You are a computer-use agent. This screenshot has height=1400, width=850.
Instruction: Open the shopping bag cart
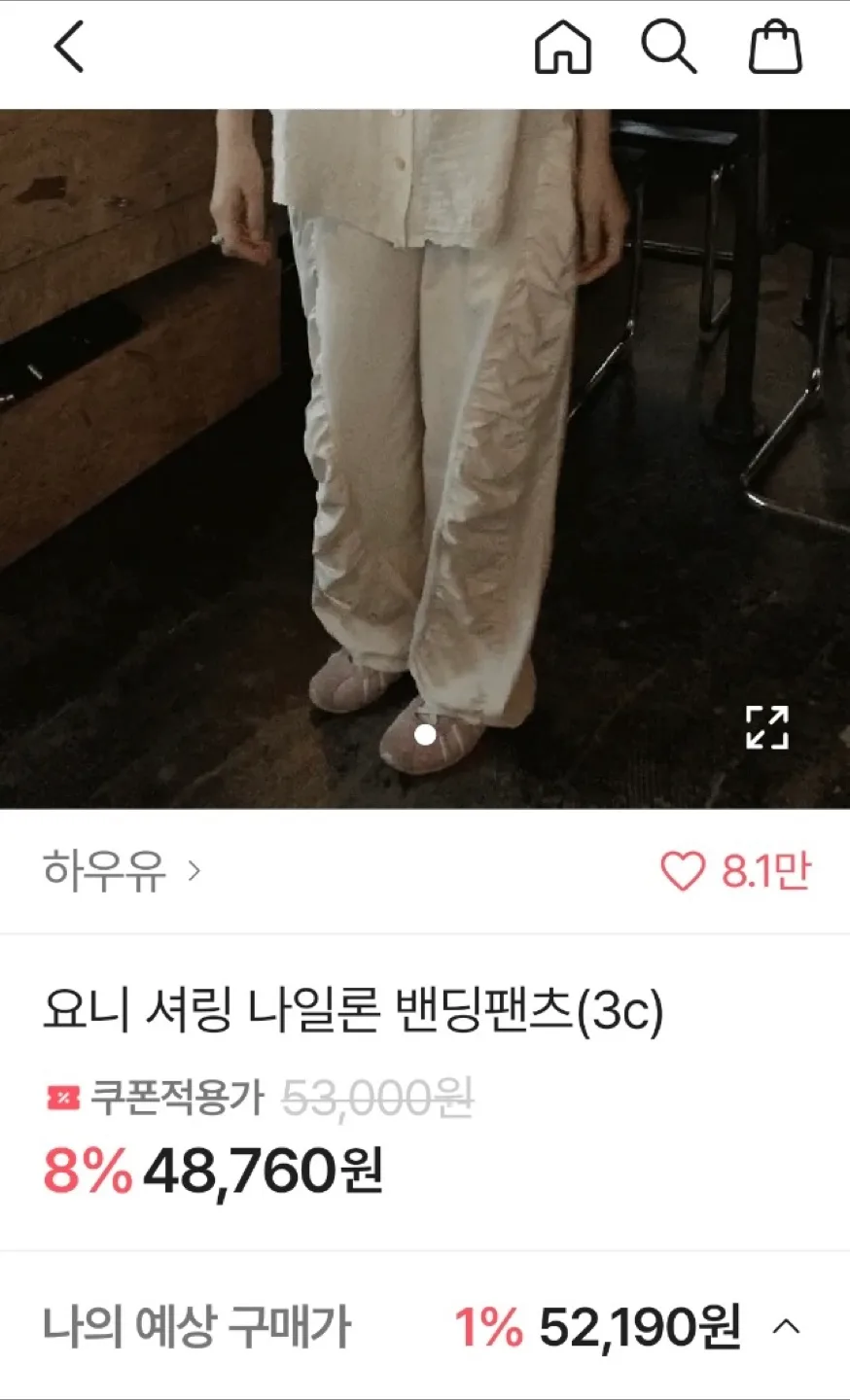(775, 47)
